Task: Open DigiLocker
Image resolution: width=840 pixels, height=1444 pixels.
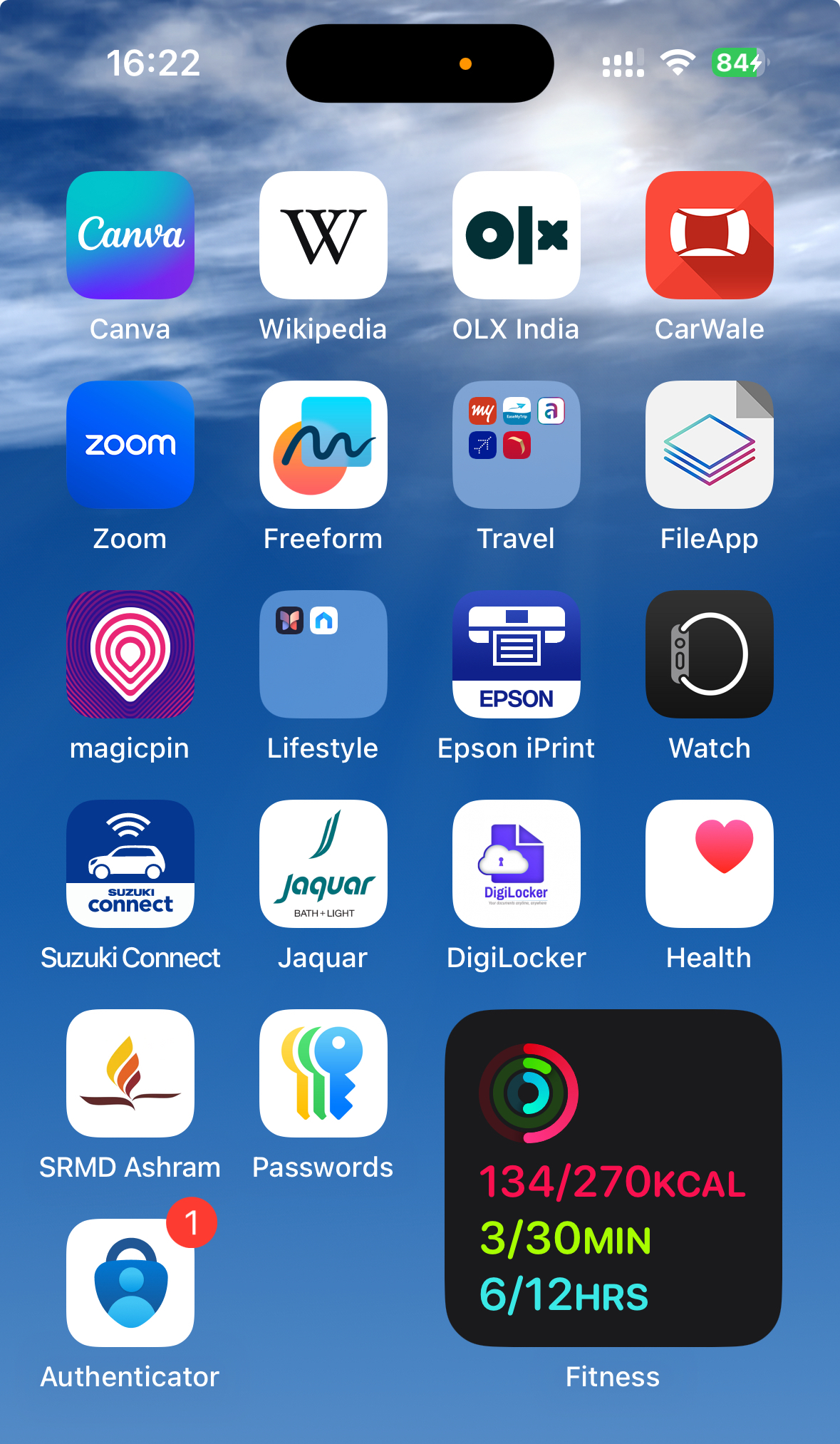Action: click(517, 864)
